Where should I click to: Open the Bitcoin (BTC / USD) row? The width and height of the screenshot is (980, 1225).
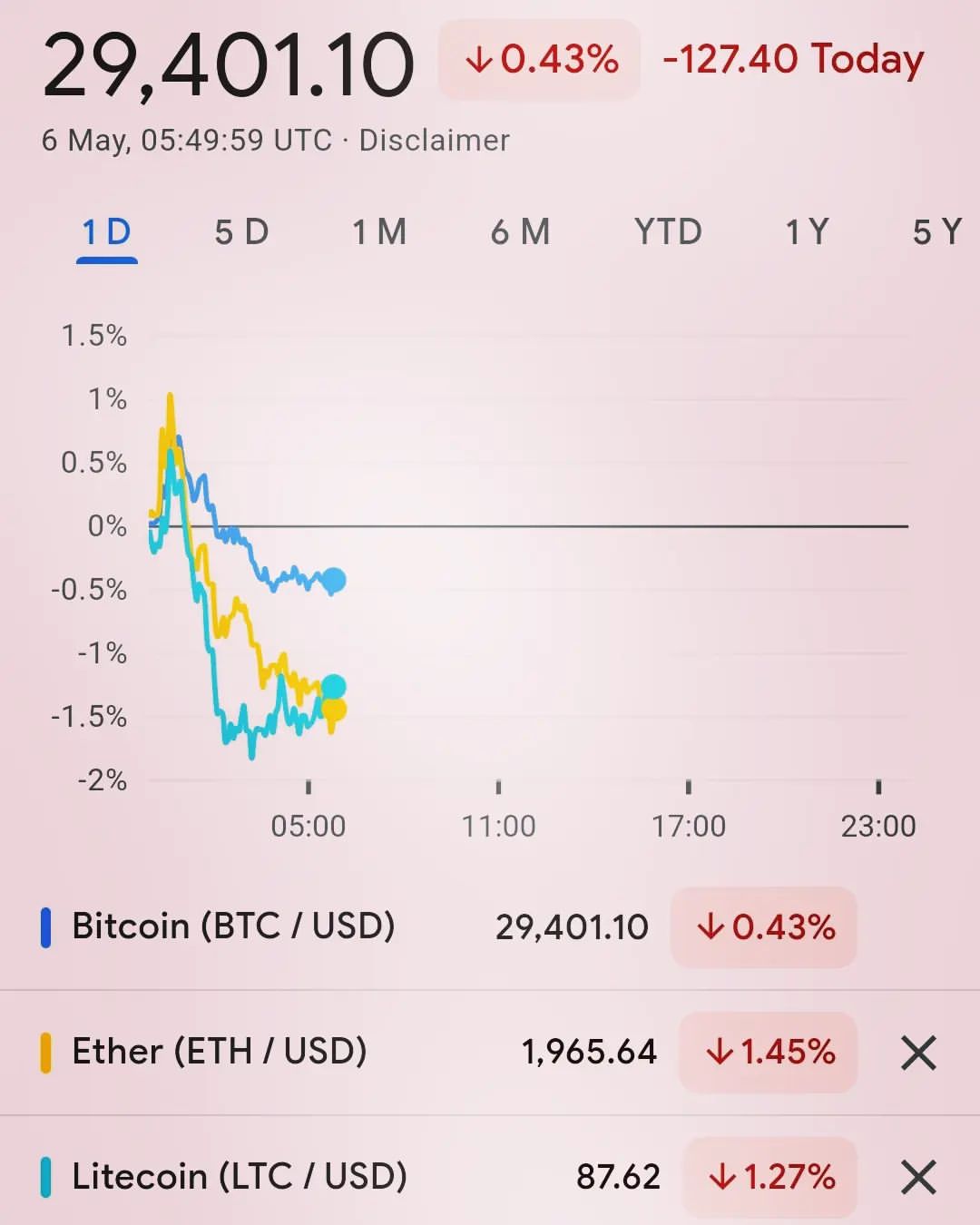tap(490, 926)
